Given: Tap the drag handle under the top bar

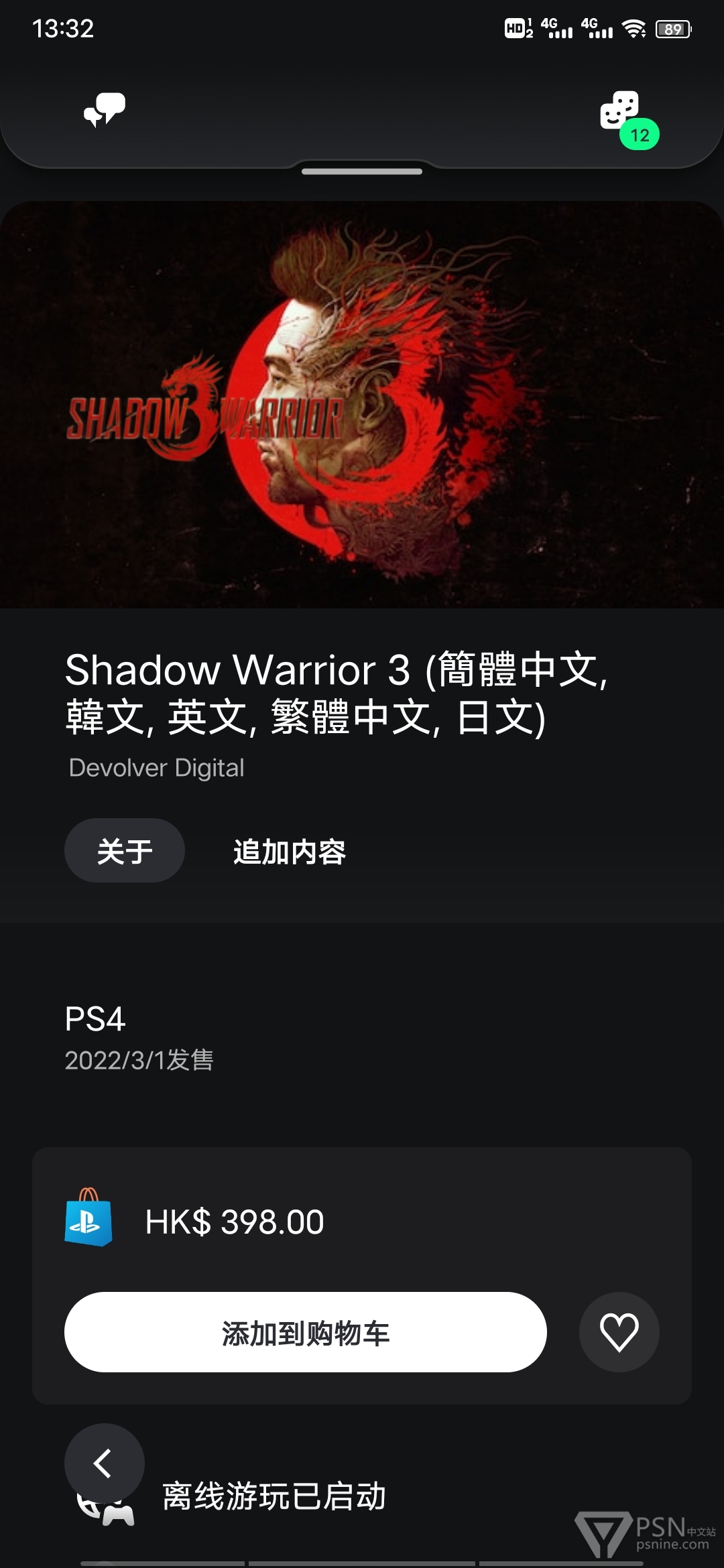Looking at the screenshot, I should click(362, 172).
